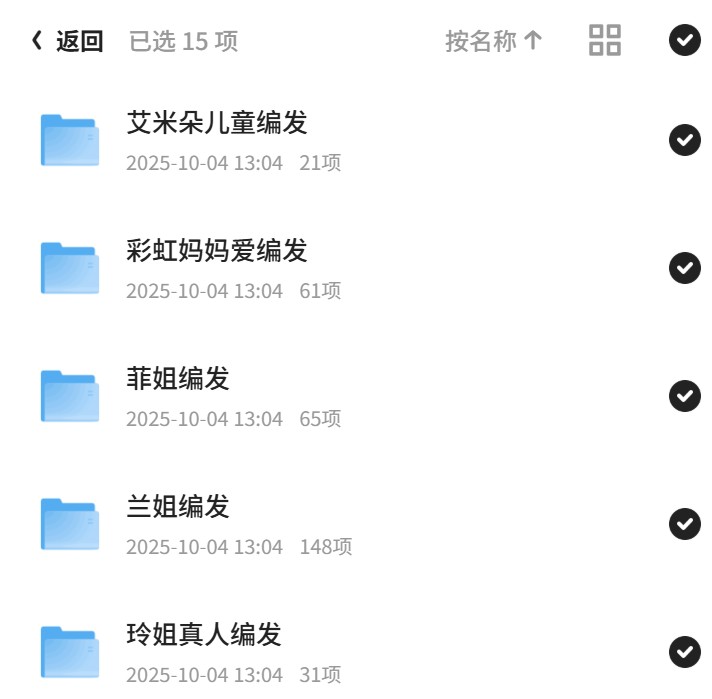Uncheck the 彩虹妈妈爱编发 folder
Viewport: 712px width, 699px height.
point(685,268)
